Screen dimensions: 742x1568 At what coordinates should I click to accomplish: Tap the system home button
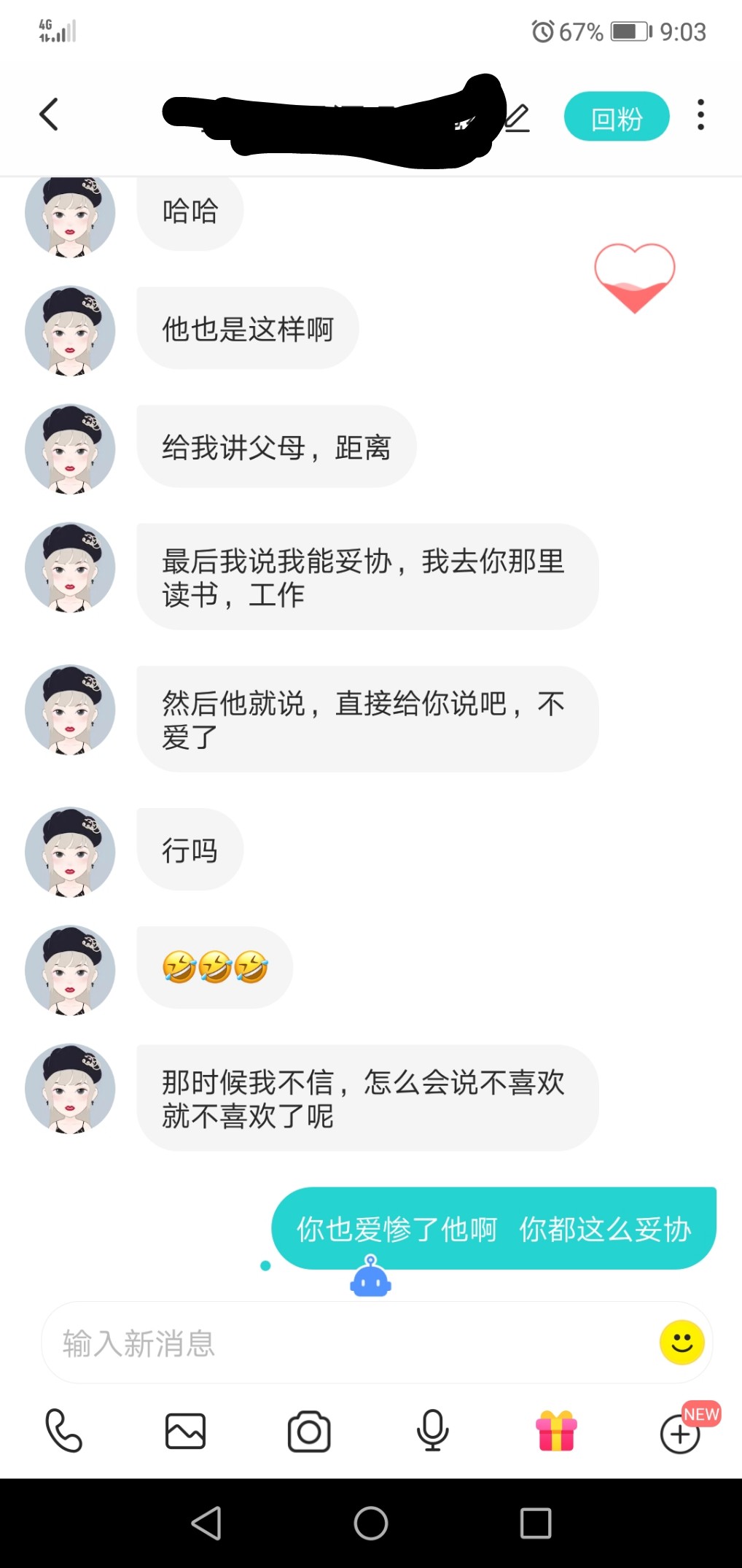370,1523
